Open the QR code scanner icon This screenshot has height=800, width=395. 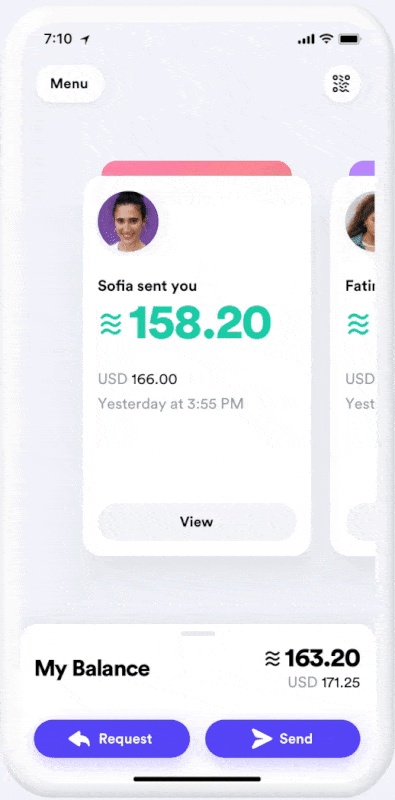[x=341, y=83]
